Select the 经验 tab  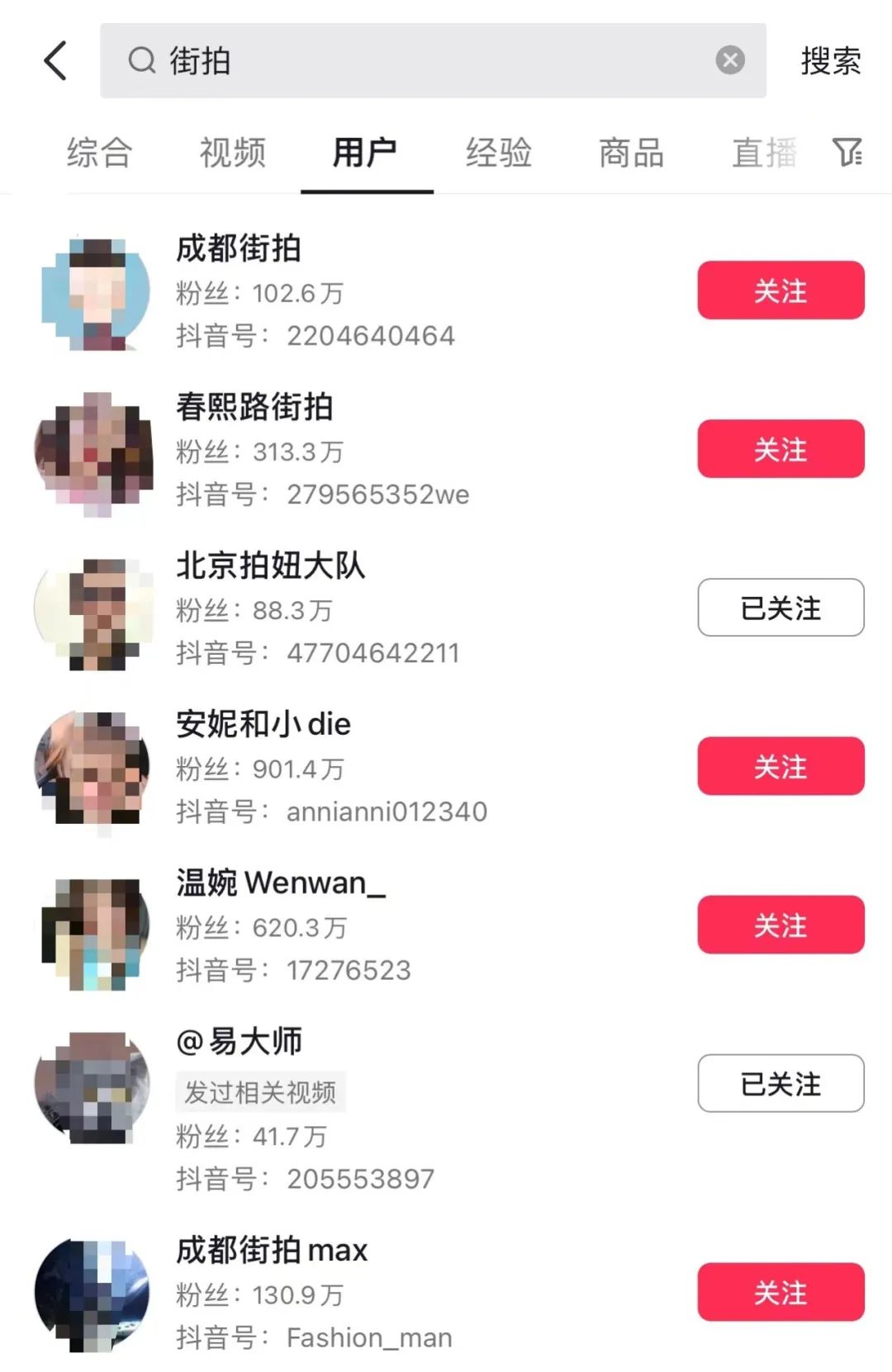(498, 154)
